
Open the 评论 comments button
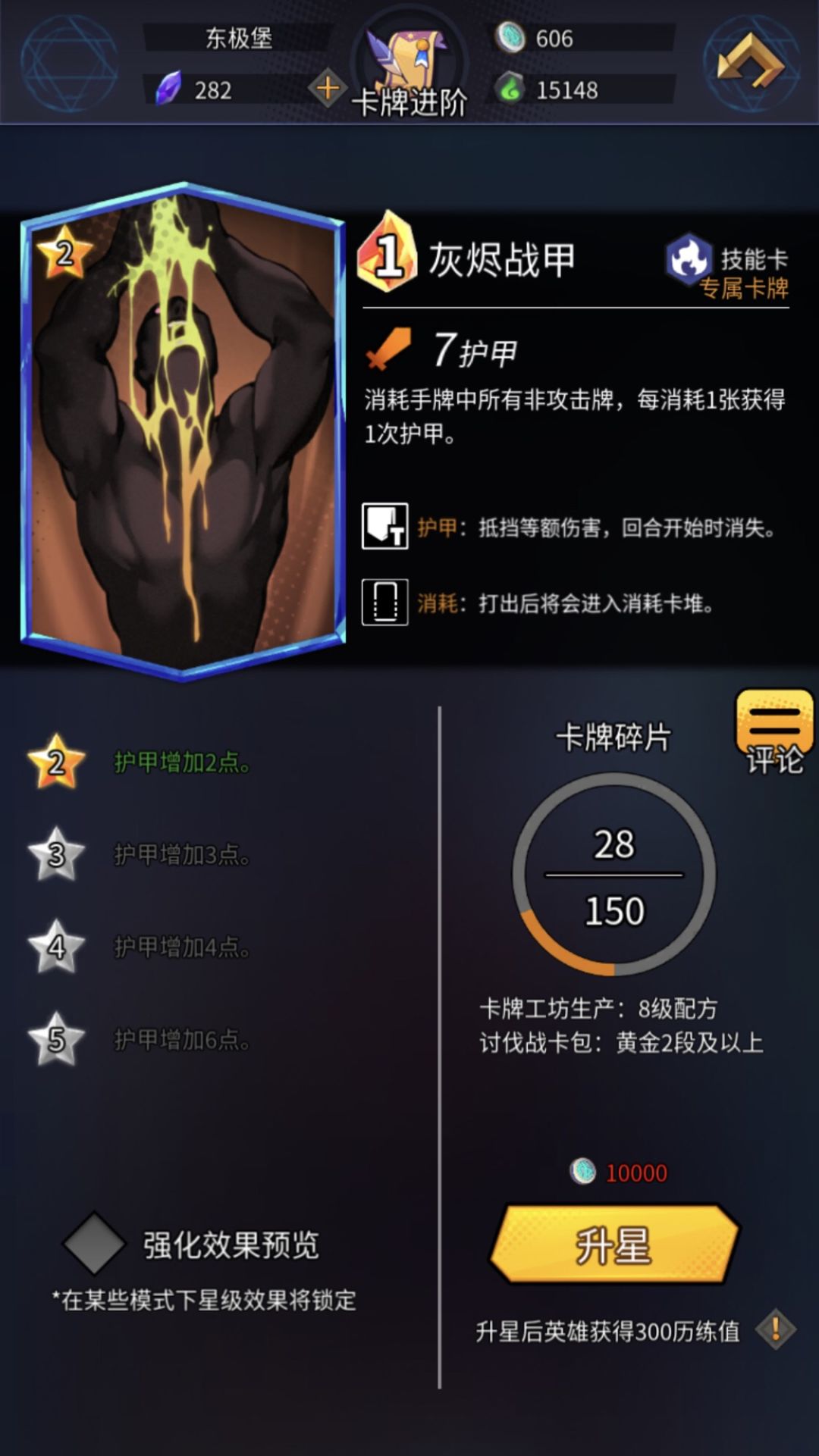tap(773, 733)
